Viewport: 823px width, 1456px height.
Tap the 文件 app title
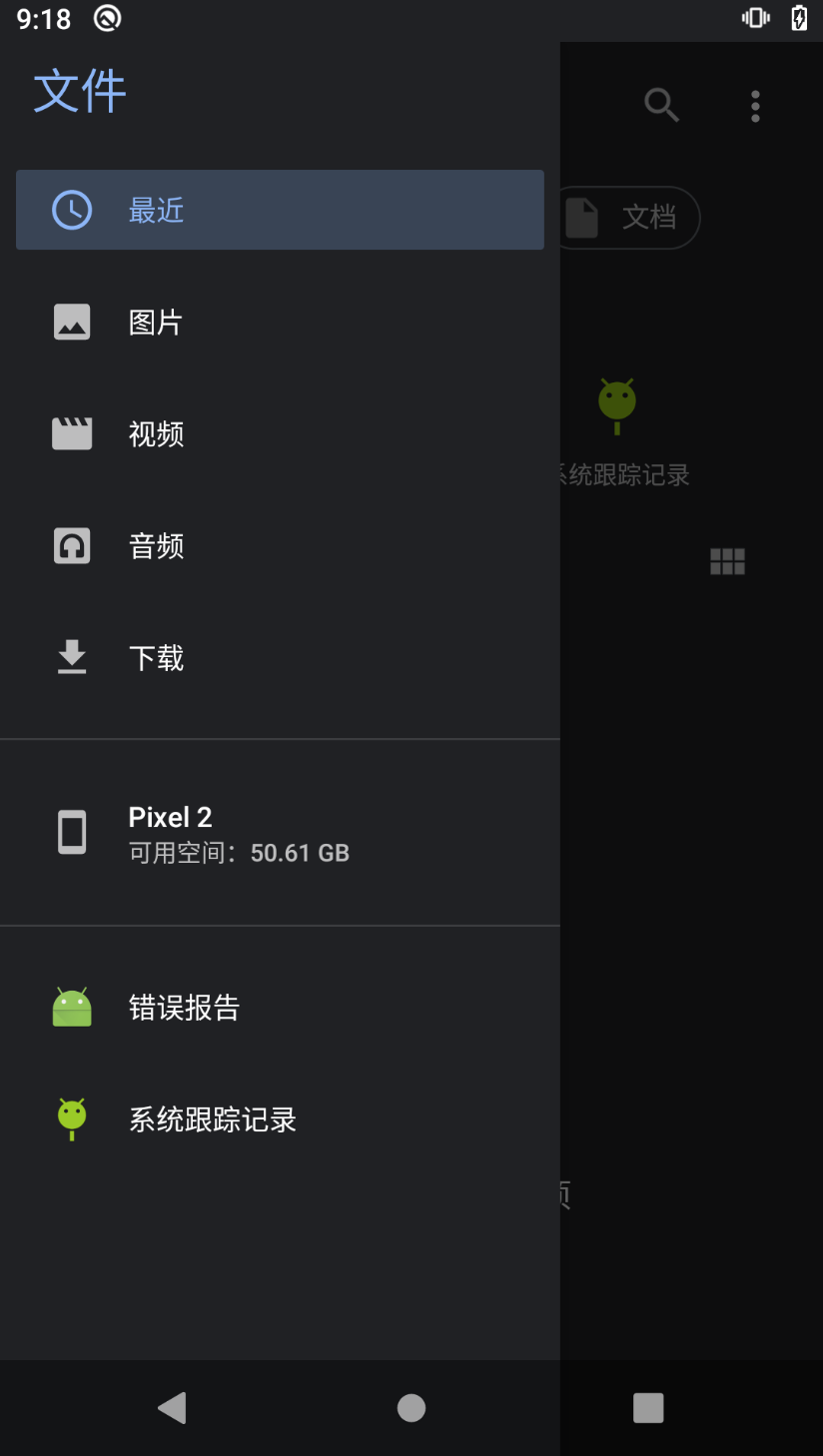click(80, 90)
